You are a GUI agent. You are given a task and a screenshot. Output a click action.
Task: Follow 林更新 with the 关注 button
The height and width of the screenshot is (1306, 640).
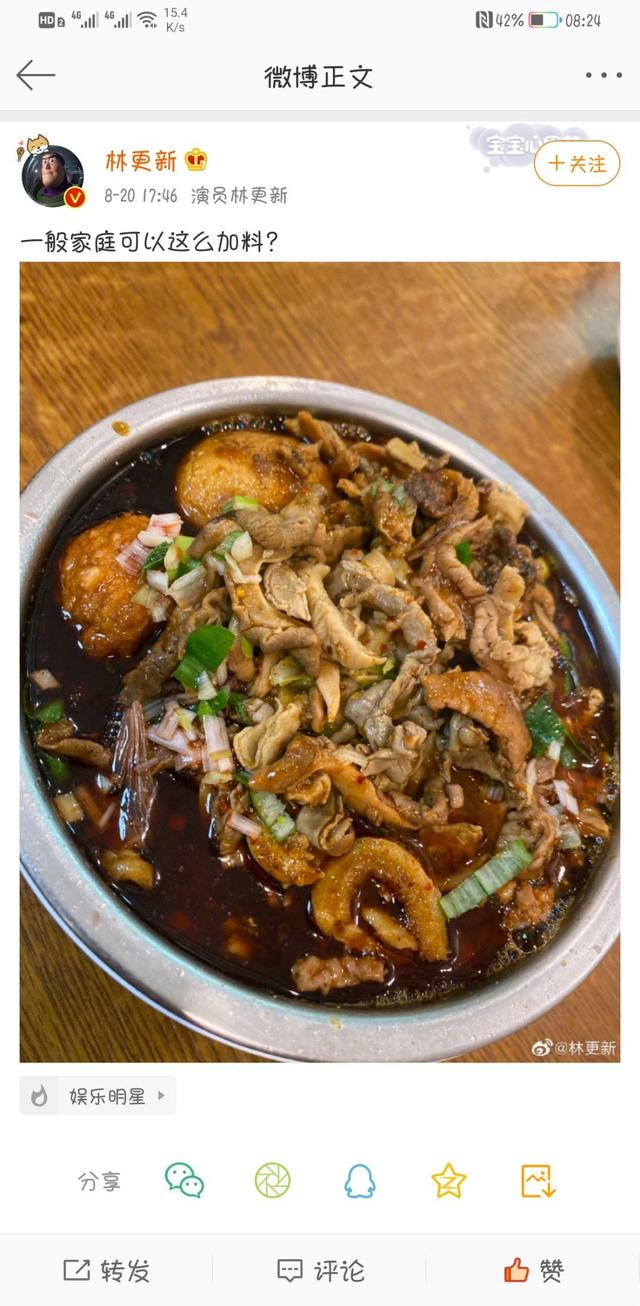tap(577, 164)
